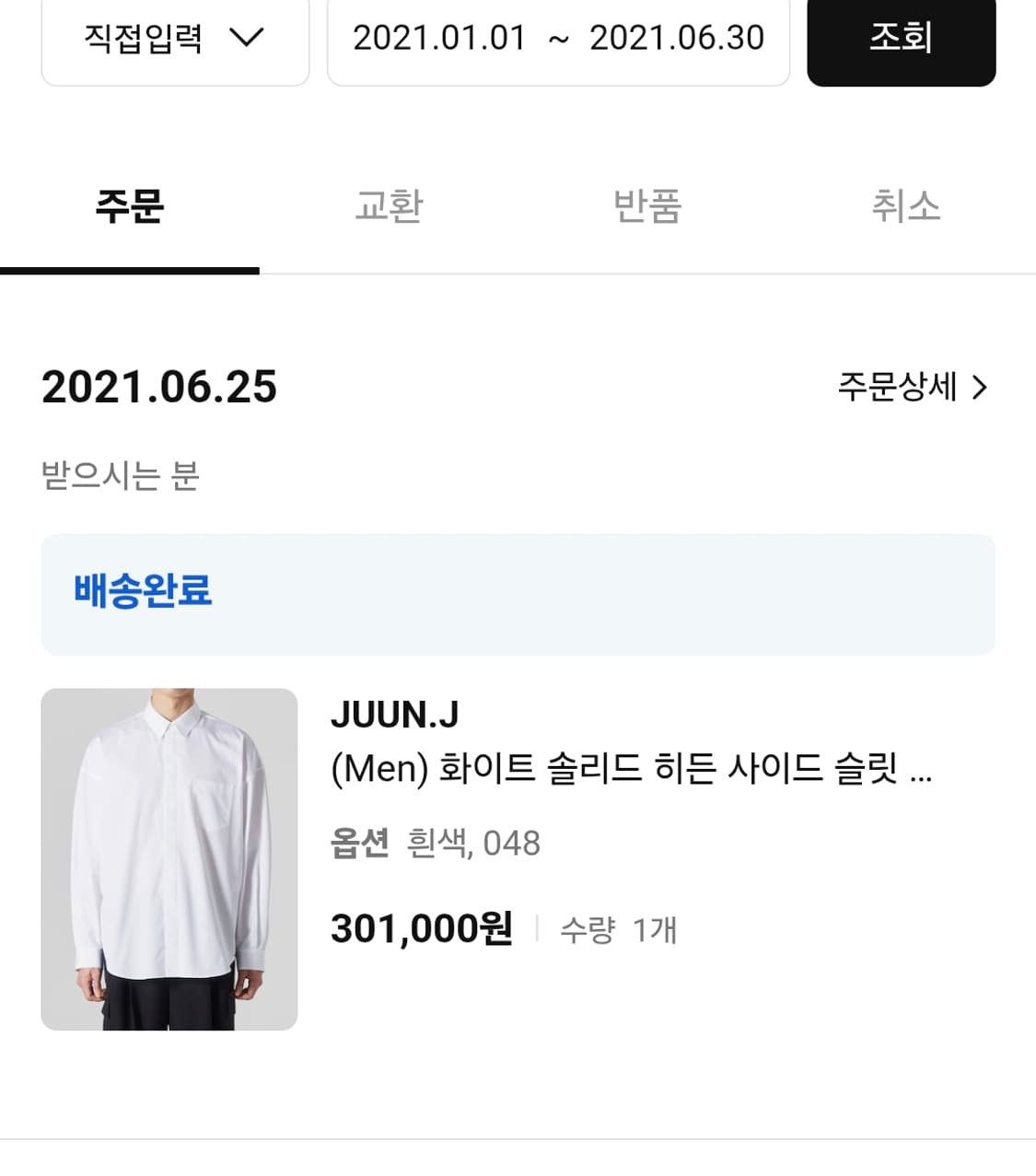Click the 조회 search button
This screenshot has width=1036, height=1176.
pos(901,39)
